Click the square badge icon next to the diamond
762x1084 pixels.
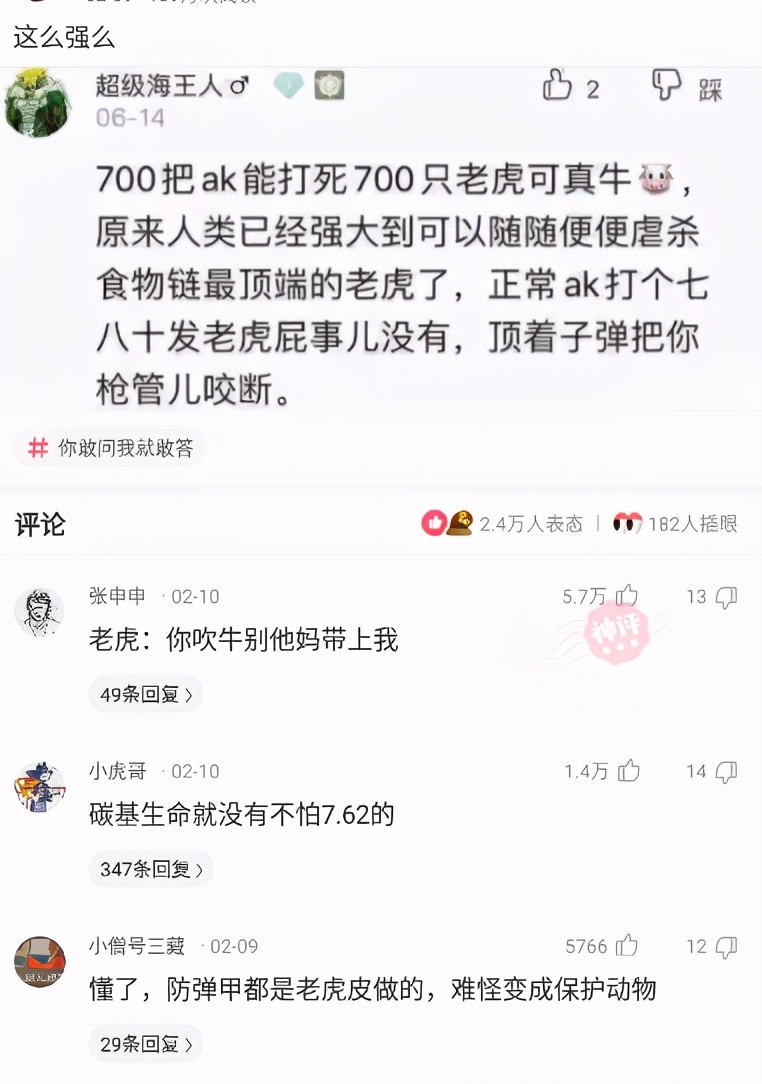[x=329, y=86]
